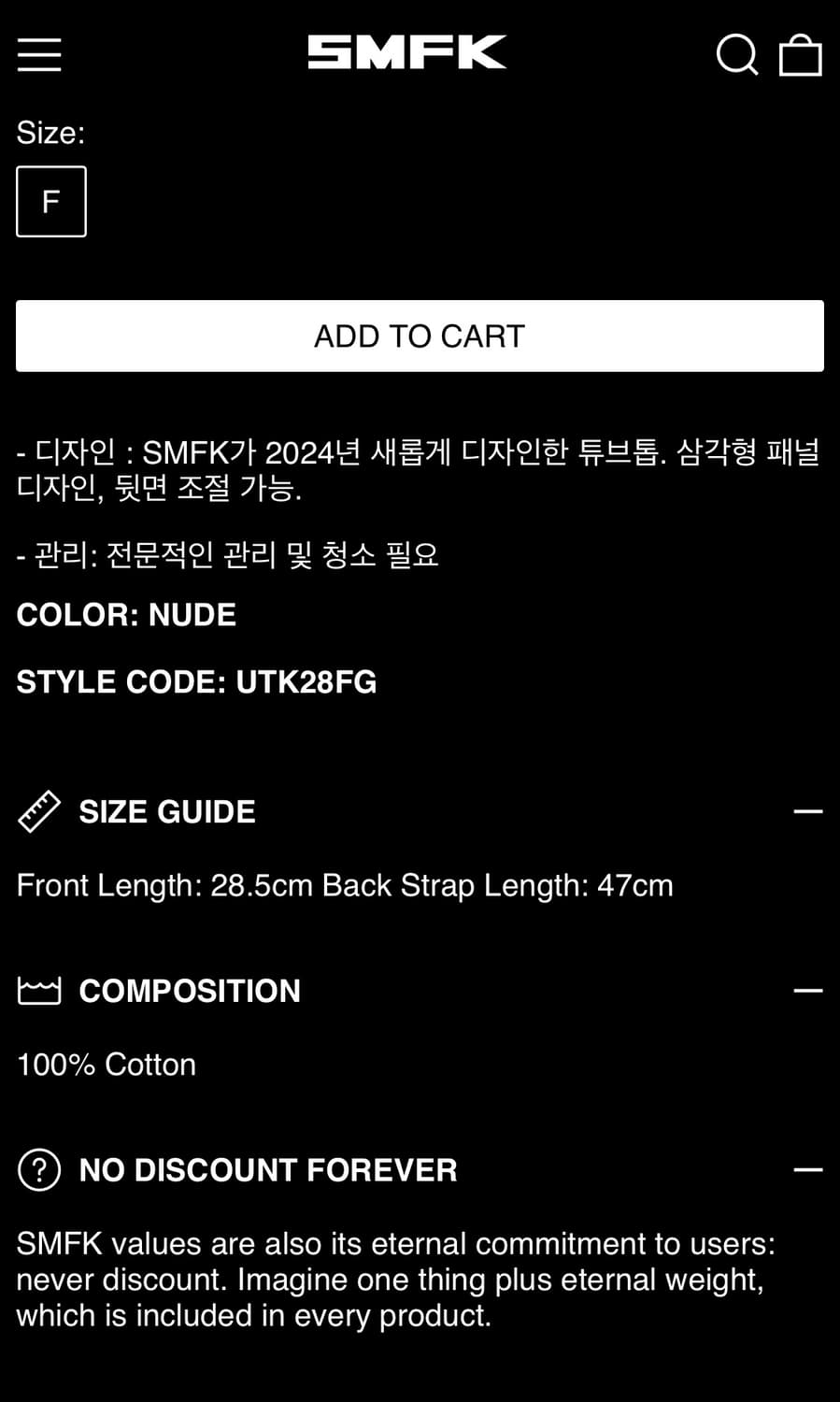Collapse COMPOSITION using its minus control
This screenshot has height=1402, width=840.
tap(809, 990)
